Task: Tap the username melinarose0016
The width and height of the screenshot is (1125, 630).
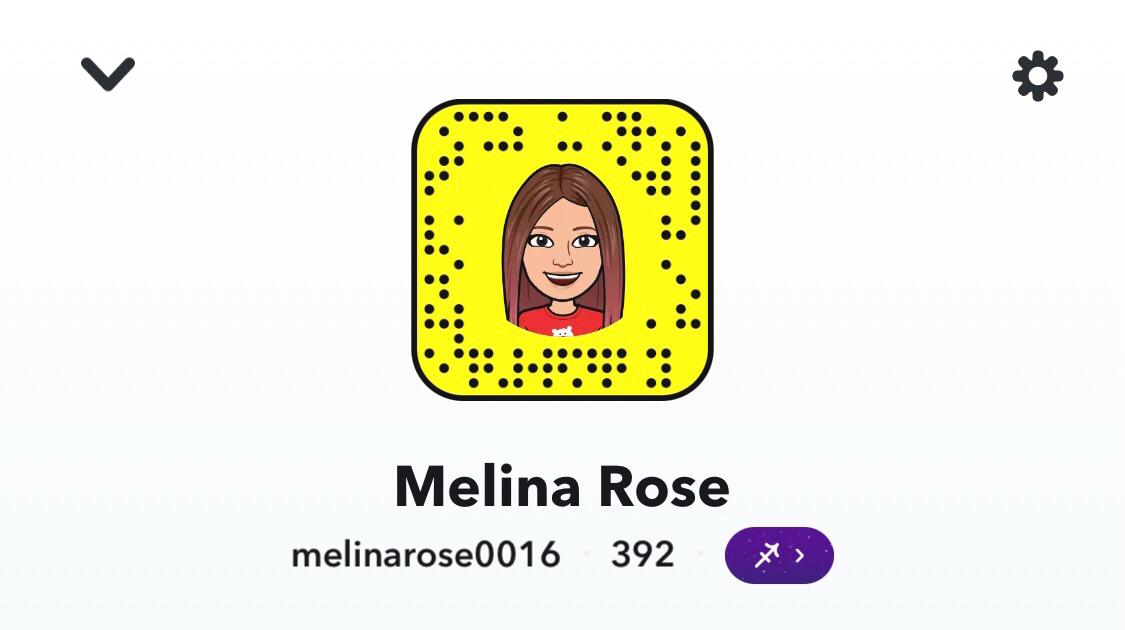Action: (425, 554)
